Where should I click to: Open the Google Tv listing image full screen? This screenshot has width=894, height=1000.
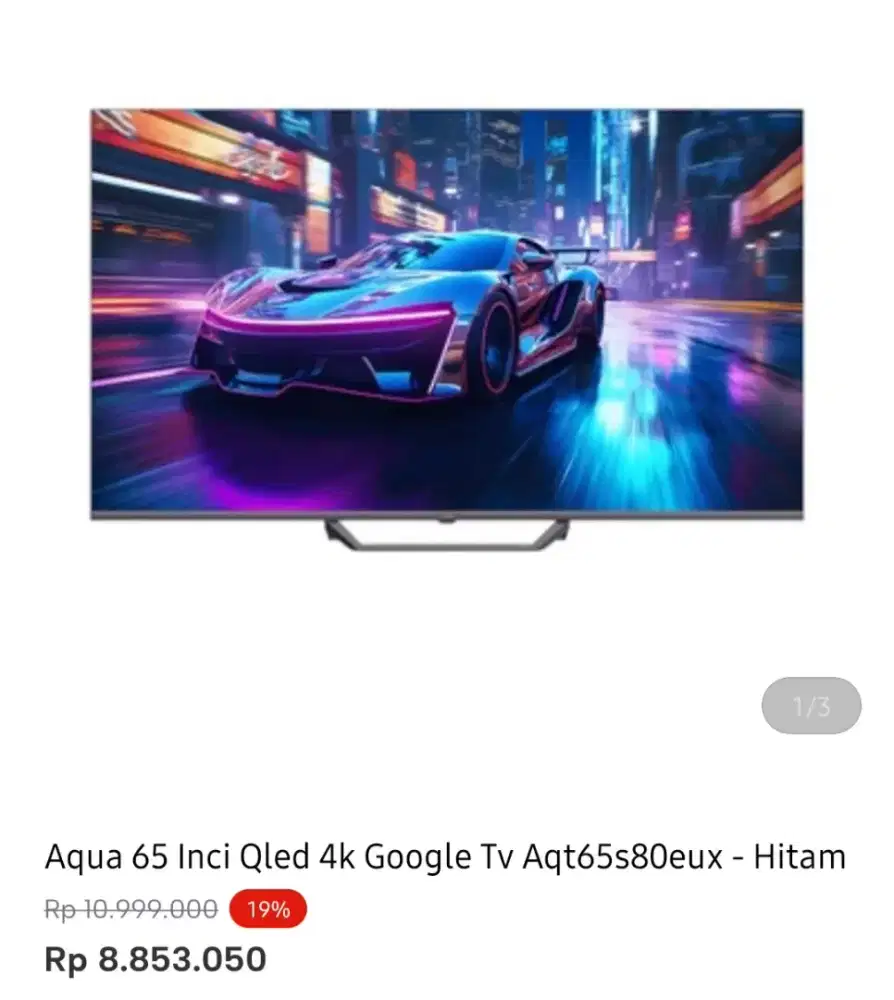pos(447,320)
